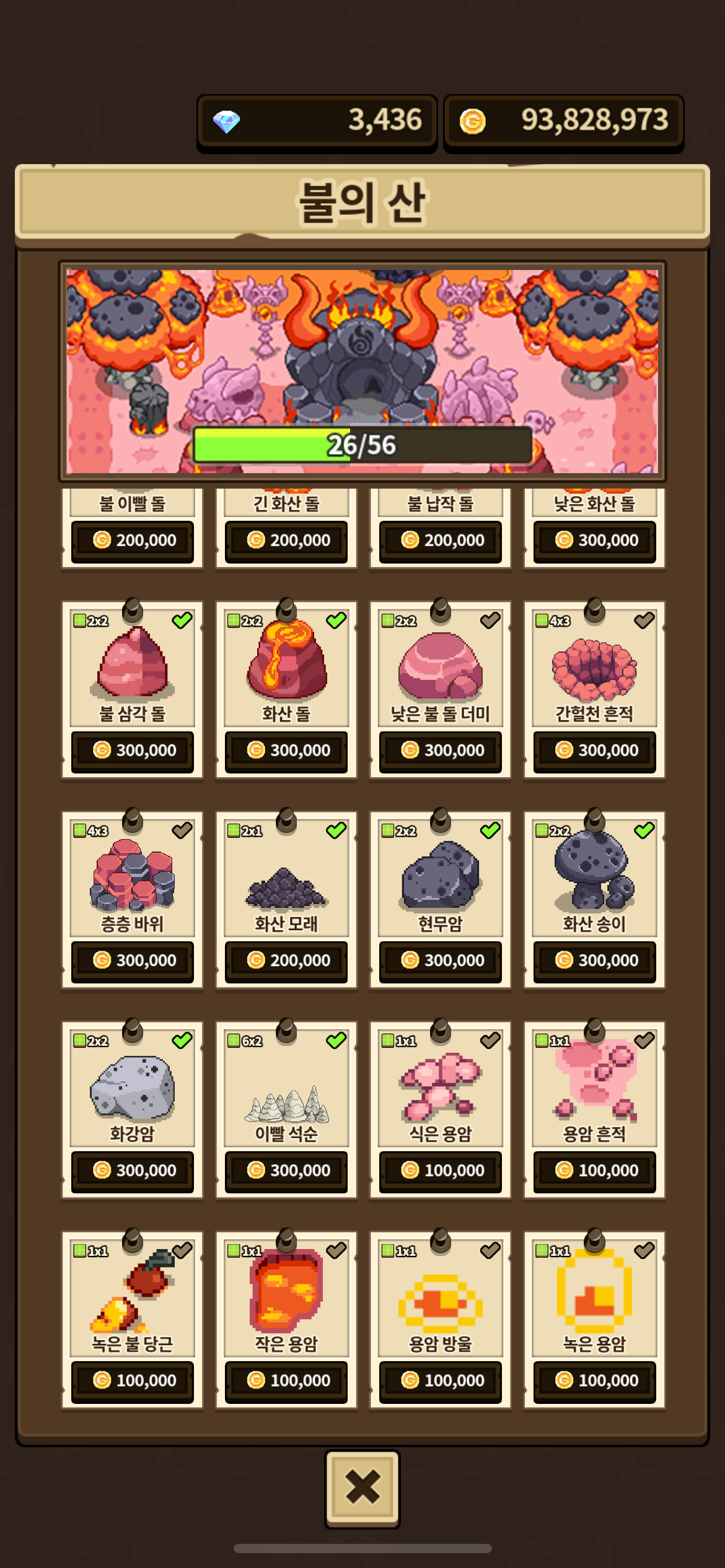Purchase 화산 돌 for 300,000 gold
This screenshot has height=1568, width=725.
[286, 751]
